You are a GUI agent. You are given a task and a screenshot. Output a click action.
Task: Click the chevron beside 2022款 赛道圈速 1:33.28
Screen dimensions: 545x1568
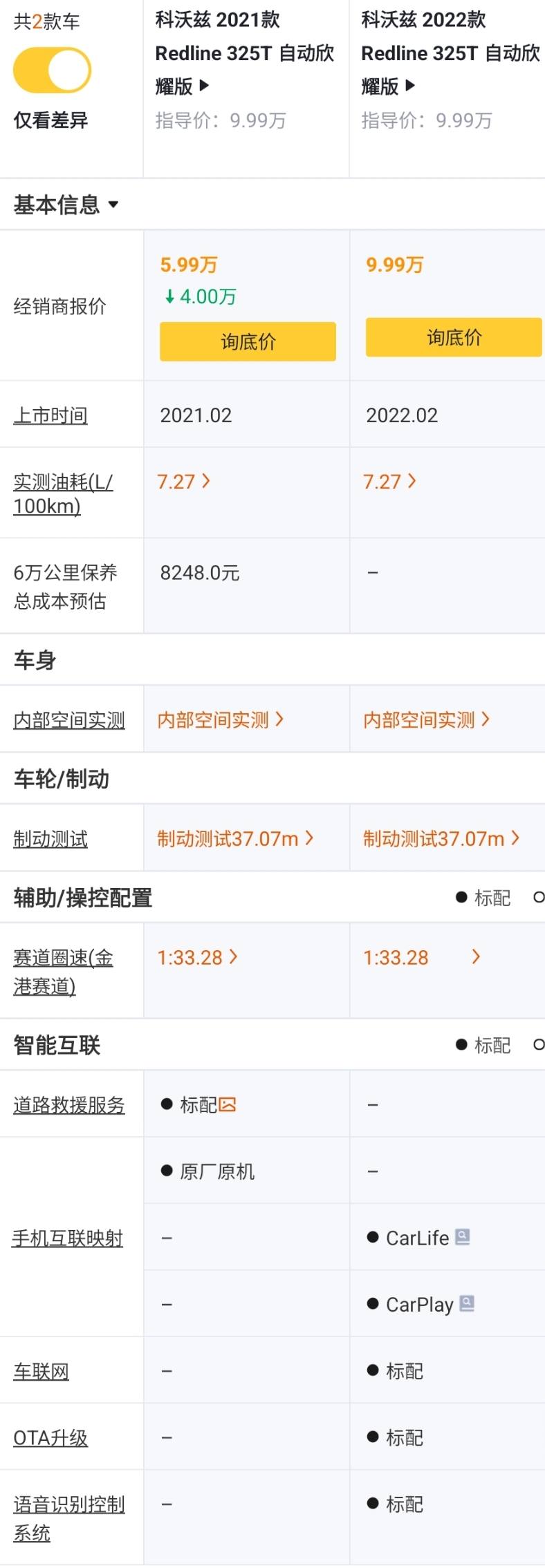475,957
